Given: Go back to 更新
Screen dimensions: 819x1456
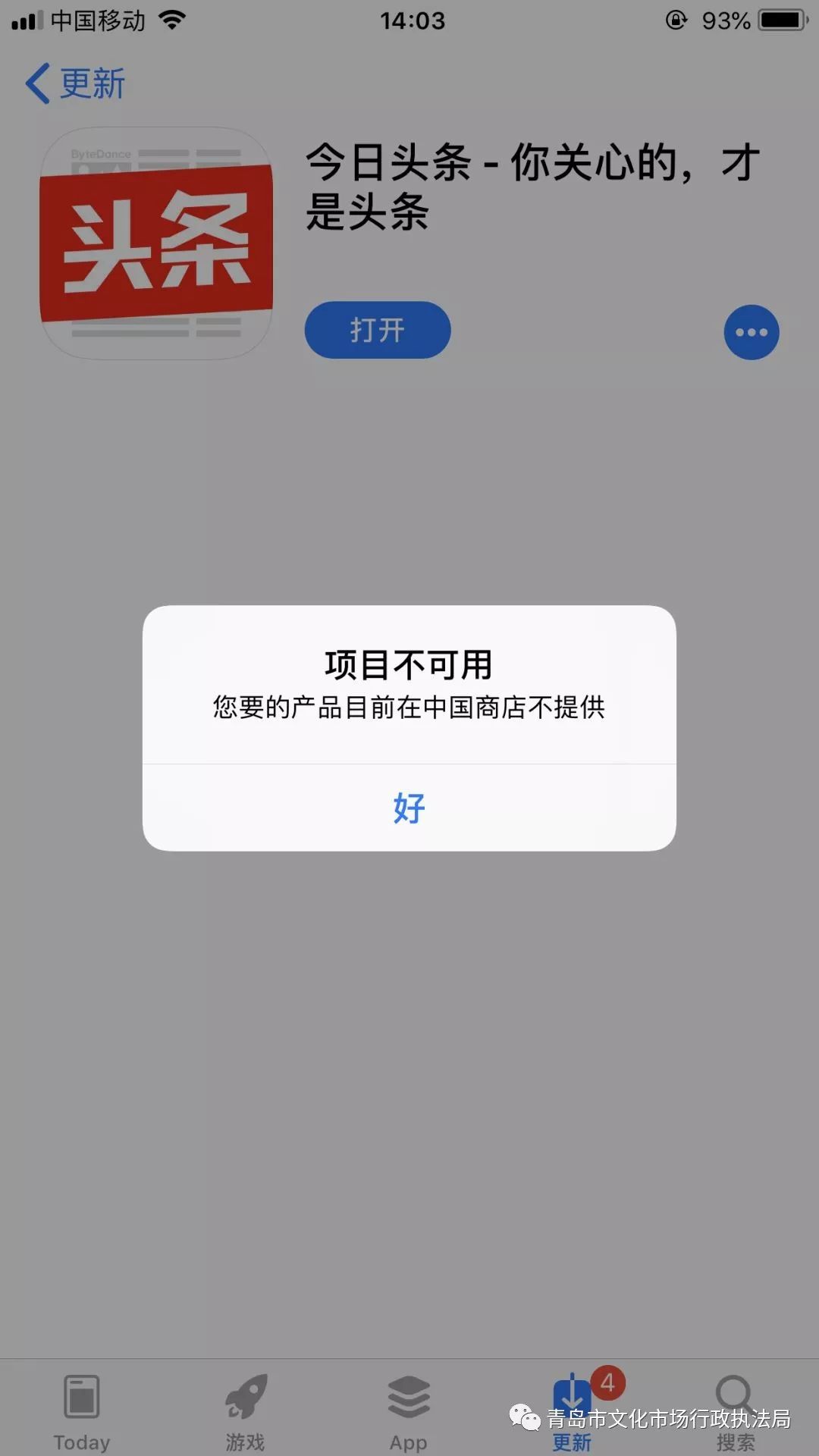Looking at the screenshot, I should tap(76, 83).
